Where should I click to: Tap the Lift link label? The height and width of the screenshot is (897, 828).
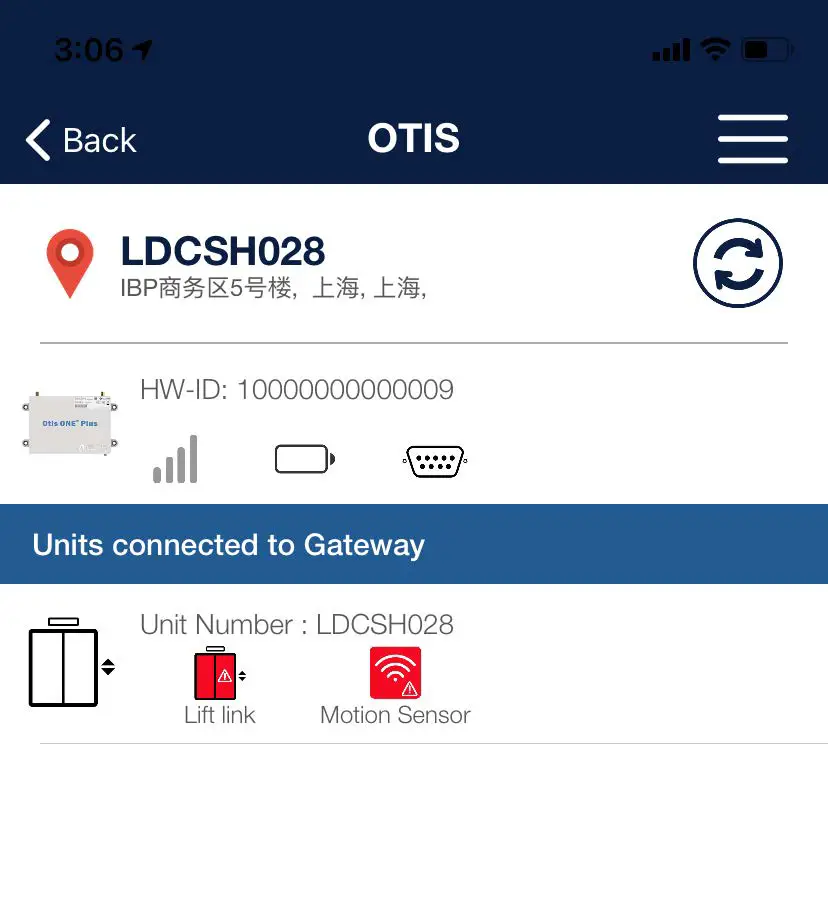tap(219, 714)
